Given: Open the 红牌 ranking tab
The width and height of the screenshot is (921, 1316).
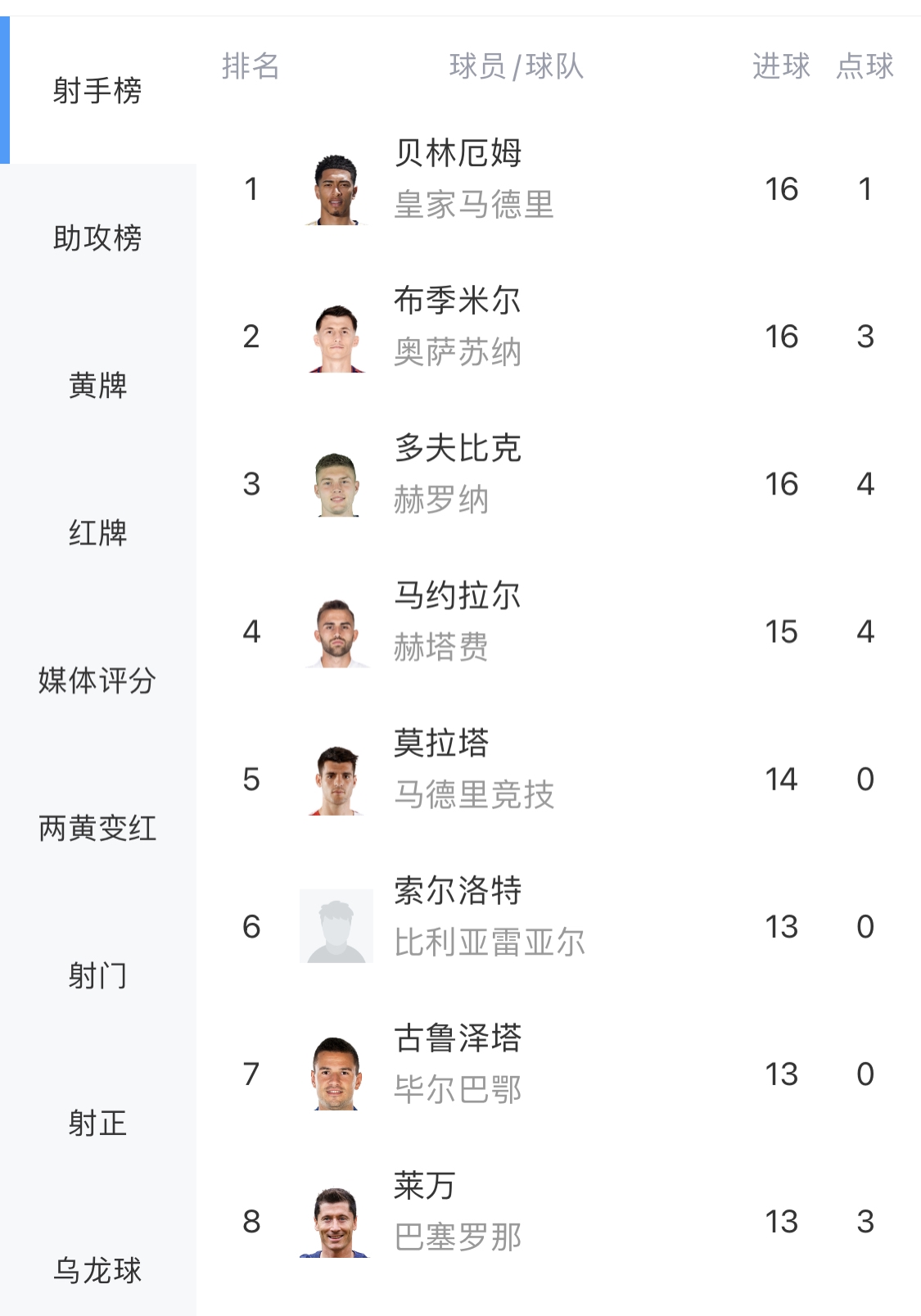Looking at the screenshot, I should (x=97, y=532).
